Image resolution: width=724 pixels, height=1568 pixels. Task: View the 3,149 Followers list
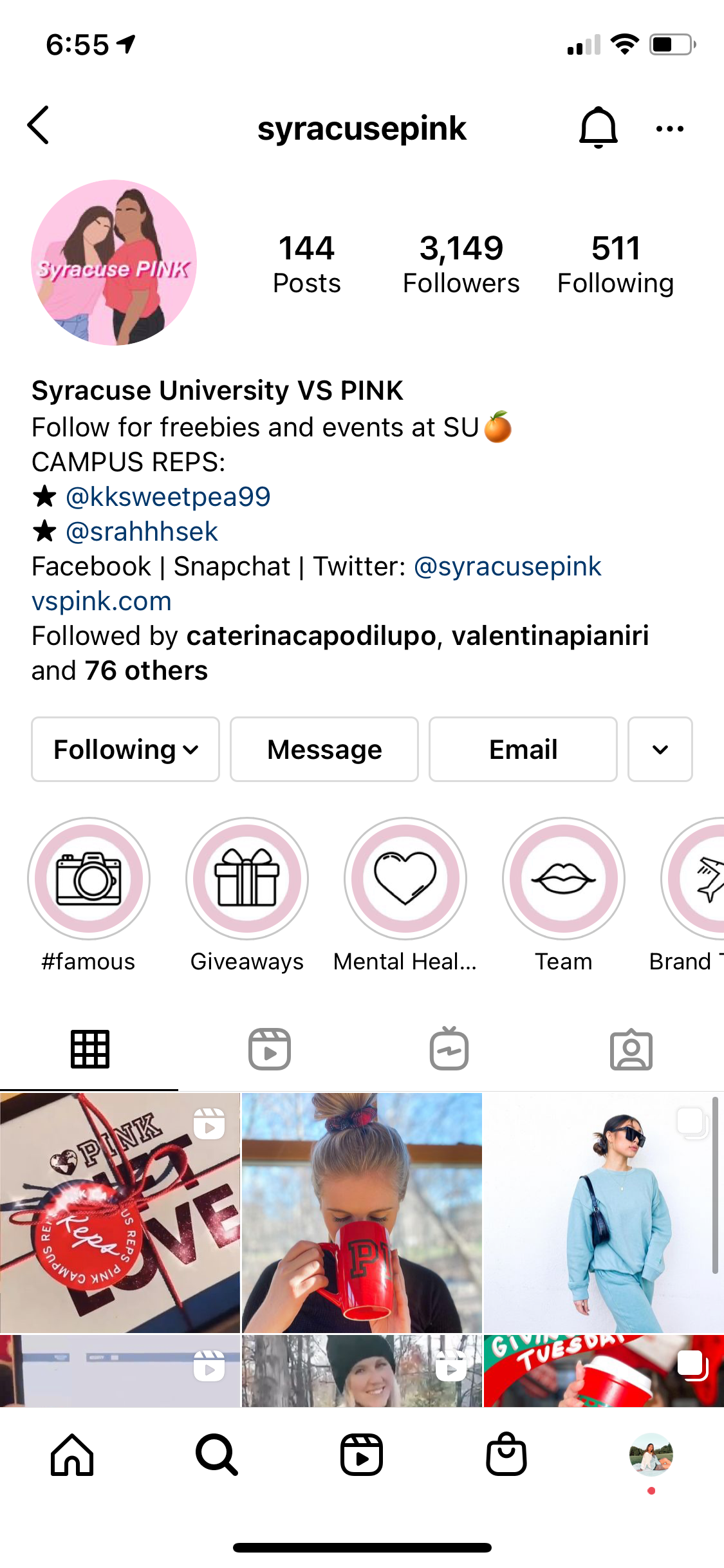click(461, 264)
